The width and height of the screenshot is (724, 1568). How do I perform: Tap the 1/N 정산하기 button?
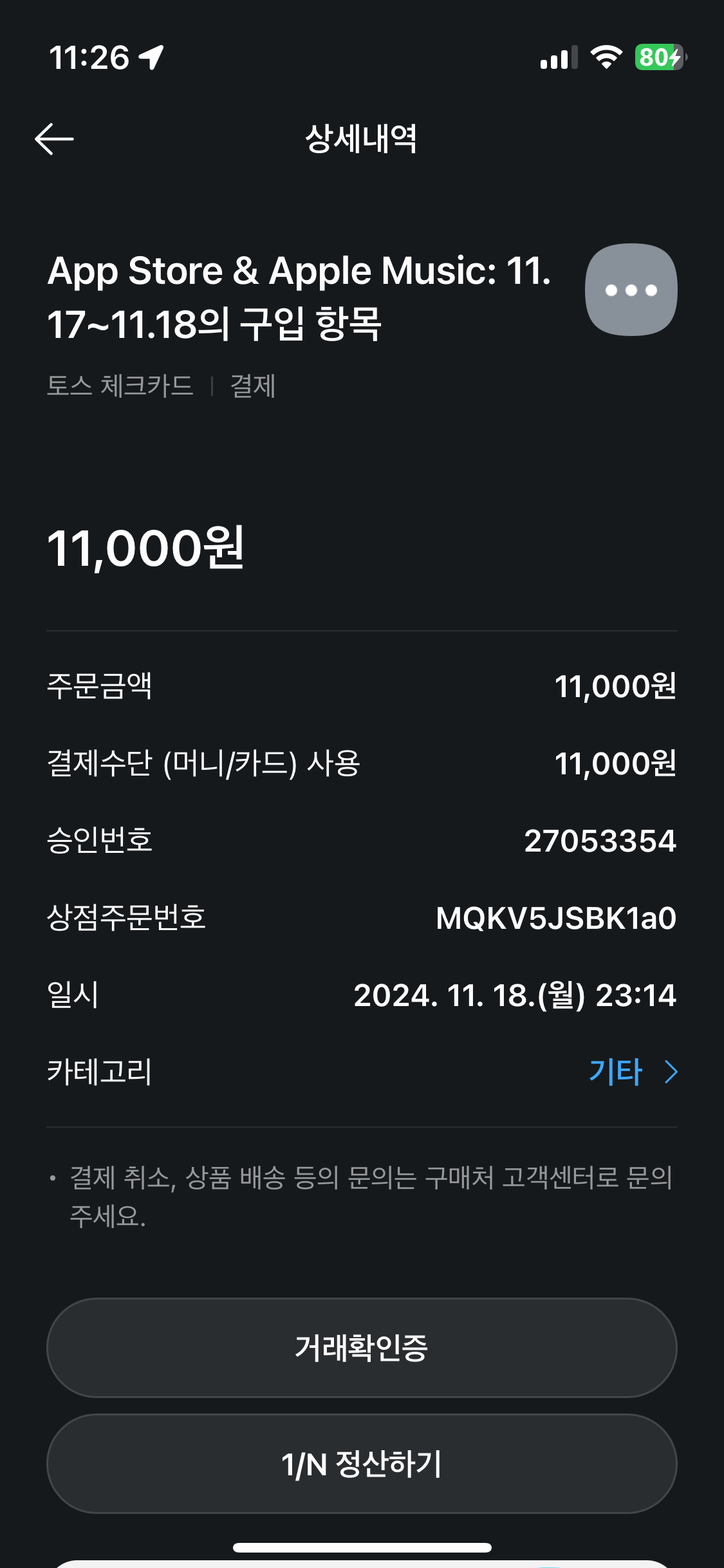click(x=362, y=1463)
